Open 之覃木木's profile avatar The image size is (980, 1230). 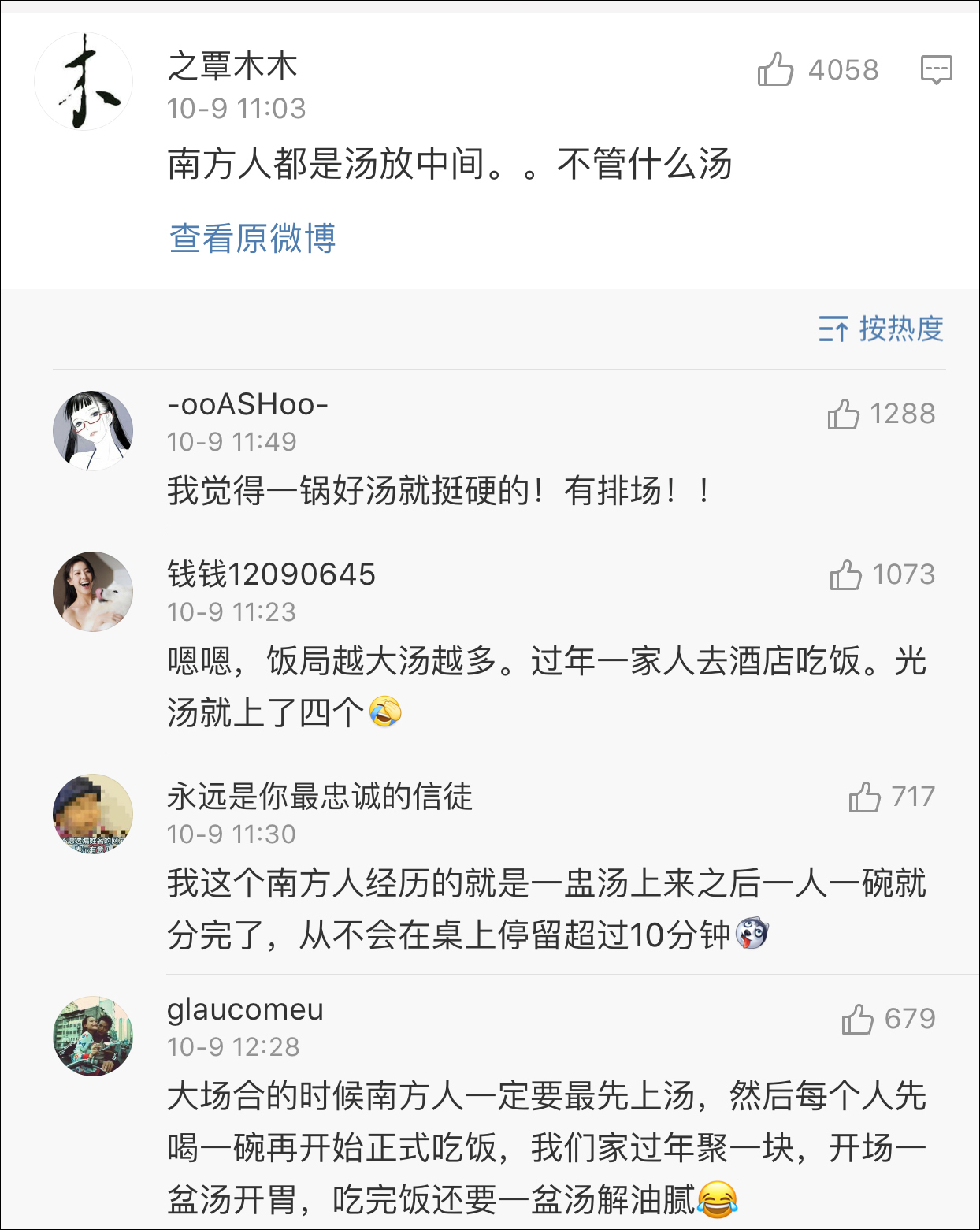pos(84,81)
